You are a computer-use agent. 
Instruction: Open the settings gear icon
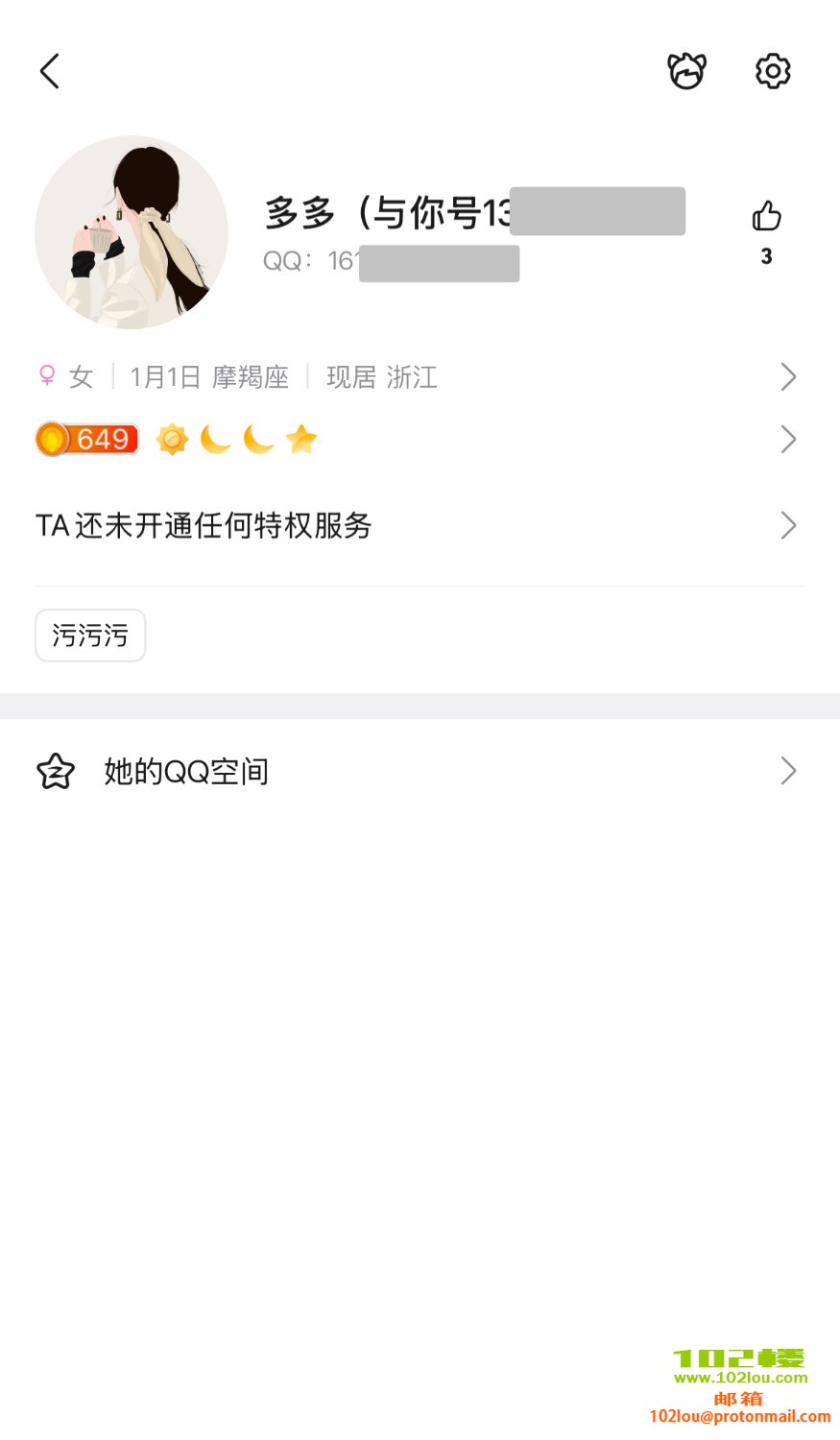pyautogui.click(x=773, y=71)
